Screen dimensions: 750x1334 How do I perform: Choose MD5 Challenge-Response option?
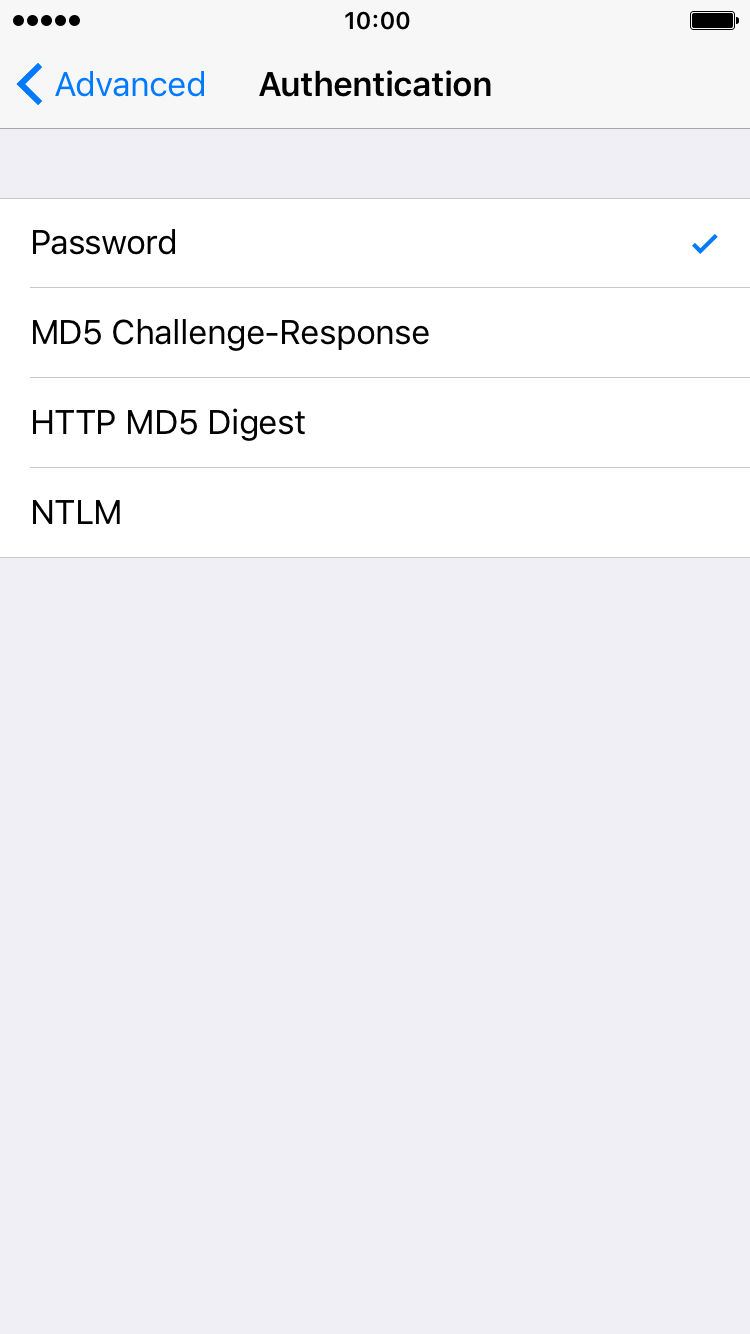pos(375,333)
